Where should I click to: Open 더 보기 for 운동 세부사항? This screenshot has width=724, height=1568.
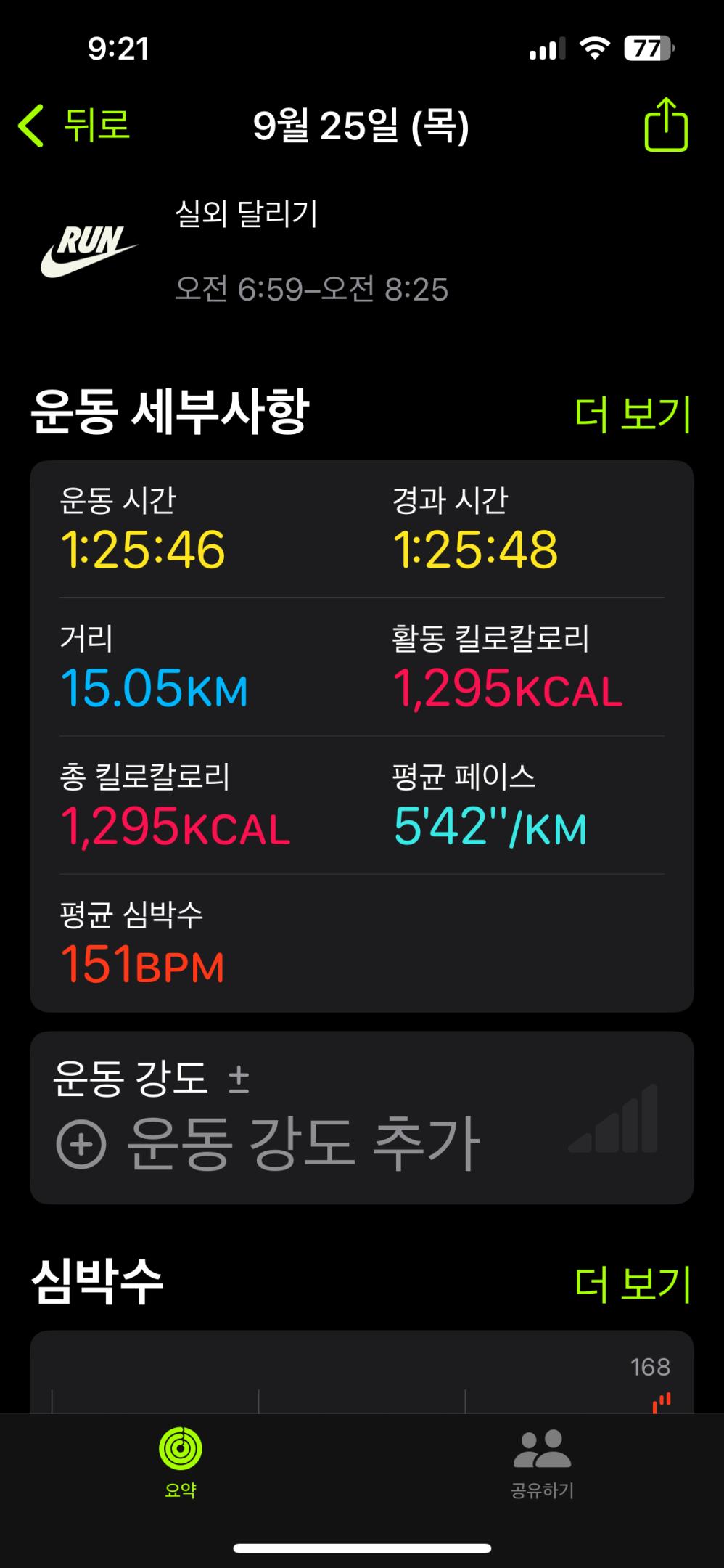632,415
